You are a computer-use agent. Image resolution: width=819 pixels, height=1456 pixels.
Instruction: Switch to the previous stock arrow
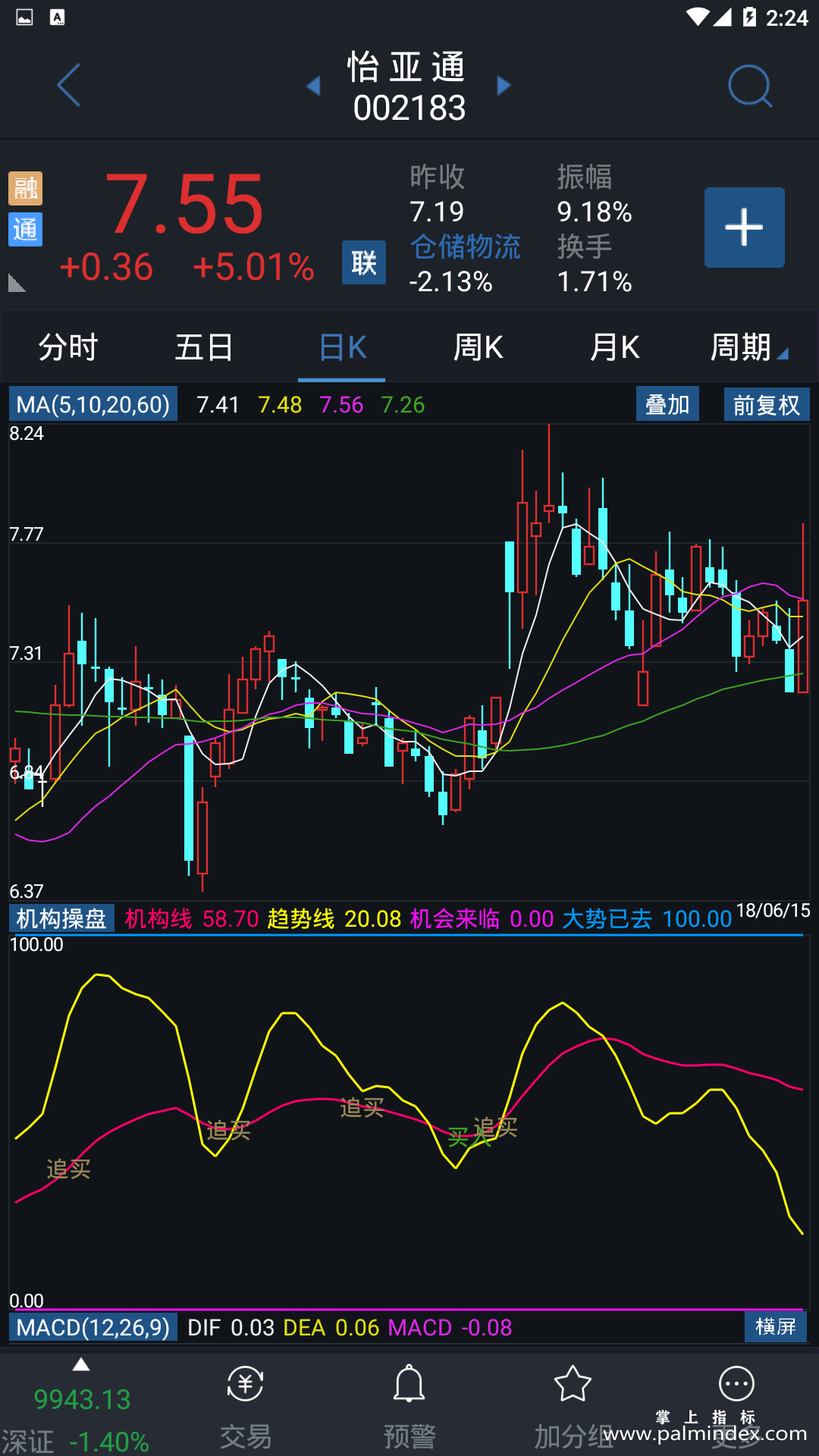(313, 86)
